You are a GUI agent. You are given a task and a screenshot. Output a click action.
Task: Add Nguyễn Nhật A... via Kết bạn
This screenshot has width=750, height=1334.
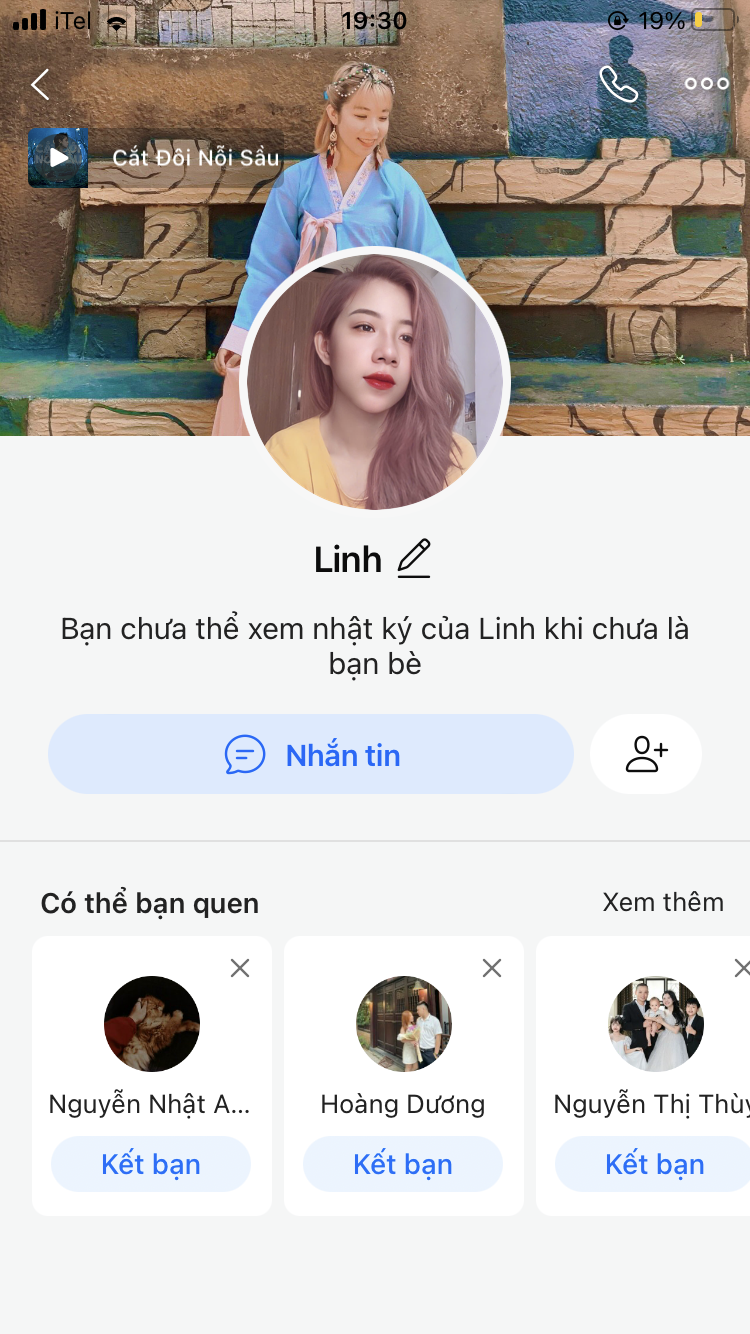[151, 1164]
